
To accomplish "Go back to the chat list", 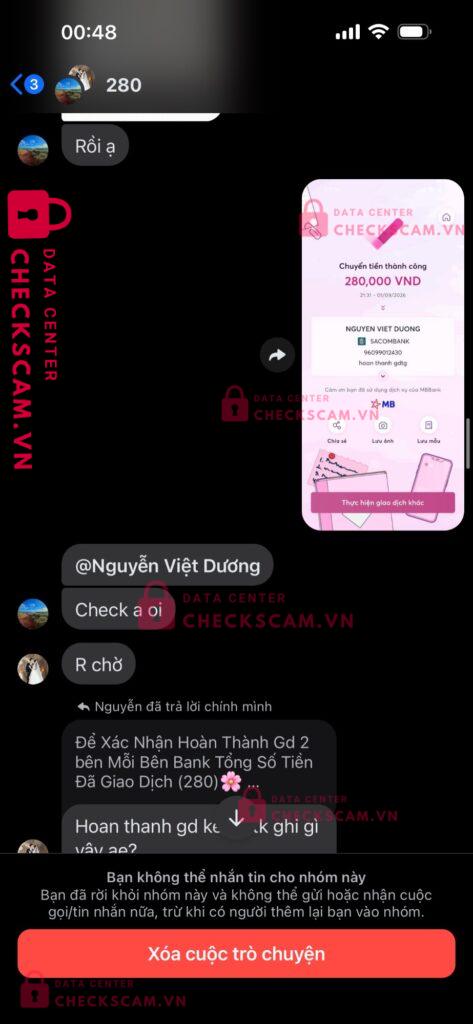I will click(27, 84).
